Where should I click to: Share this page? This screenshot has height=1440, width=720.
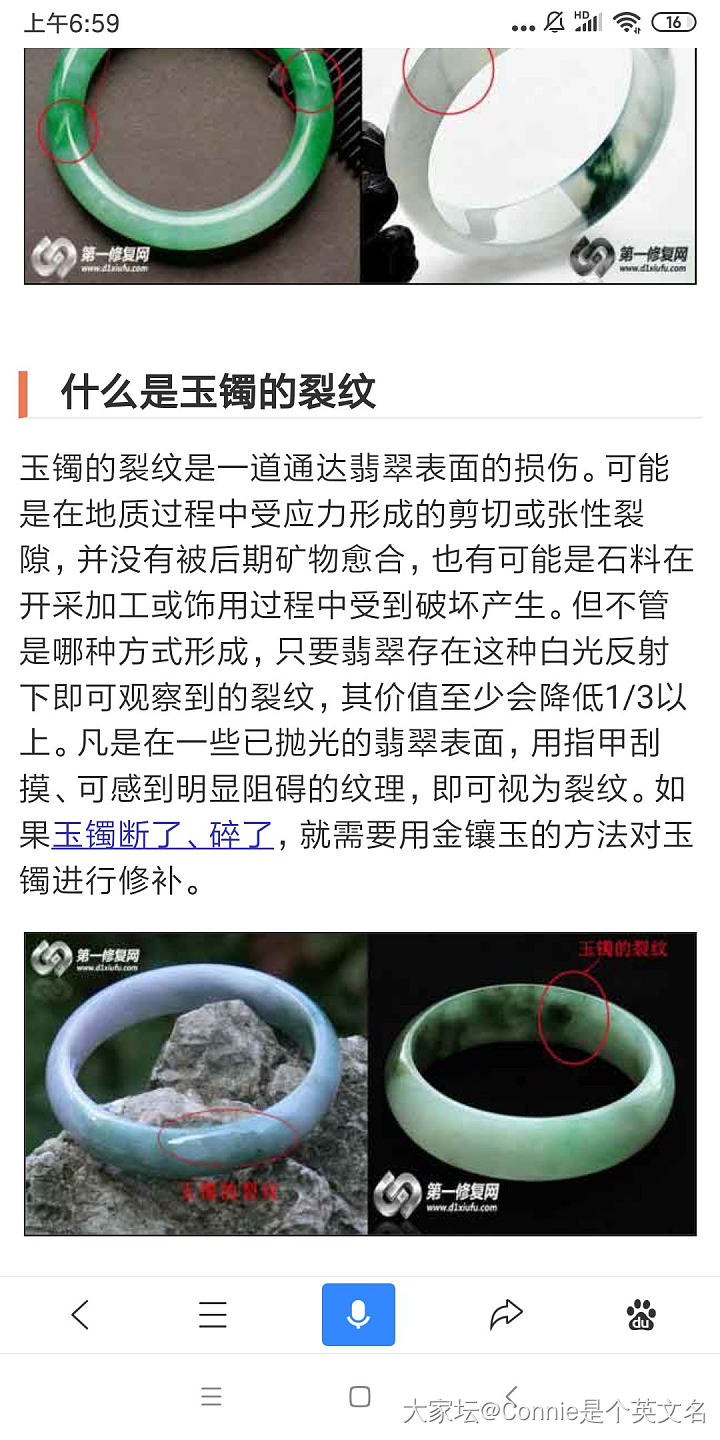click(506, 1314)
